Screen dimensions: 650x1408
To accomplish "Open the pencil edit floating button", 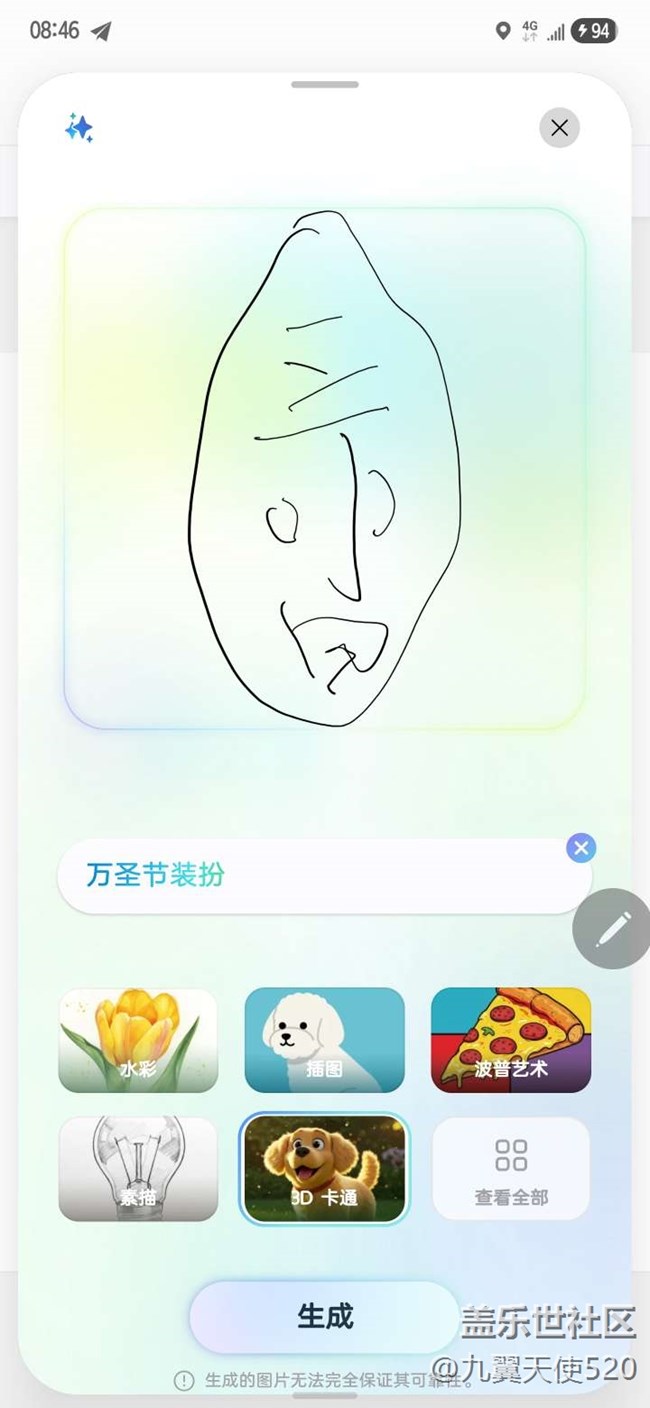I will click(x=612, y=929).
